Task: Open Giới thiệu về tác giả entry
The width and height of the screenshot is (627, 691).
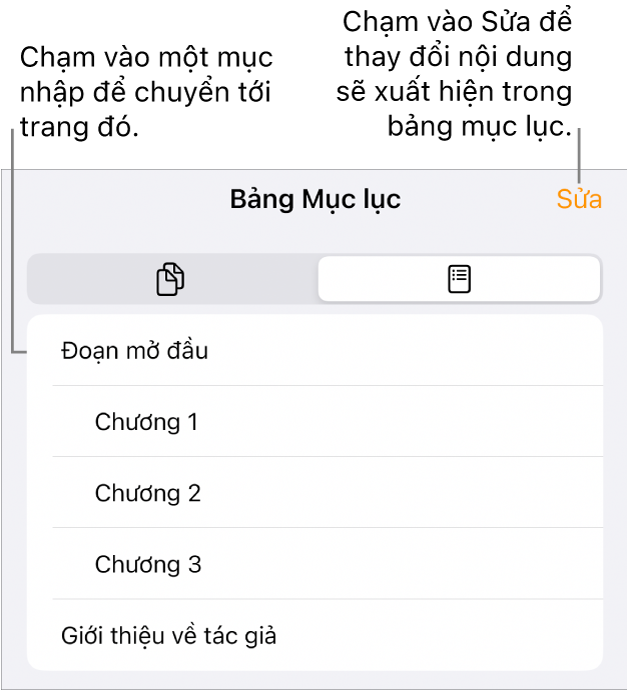Action: [168, 635]
